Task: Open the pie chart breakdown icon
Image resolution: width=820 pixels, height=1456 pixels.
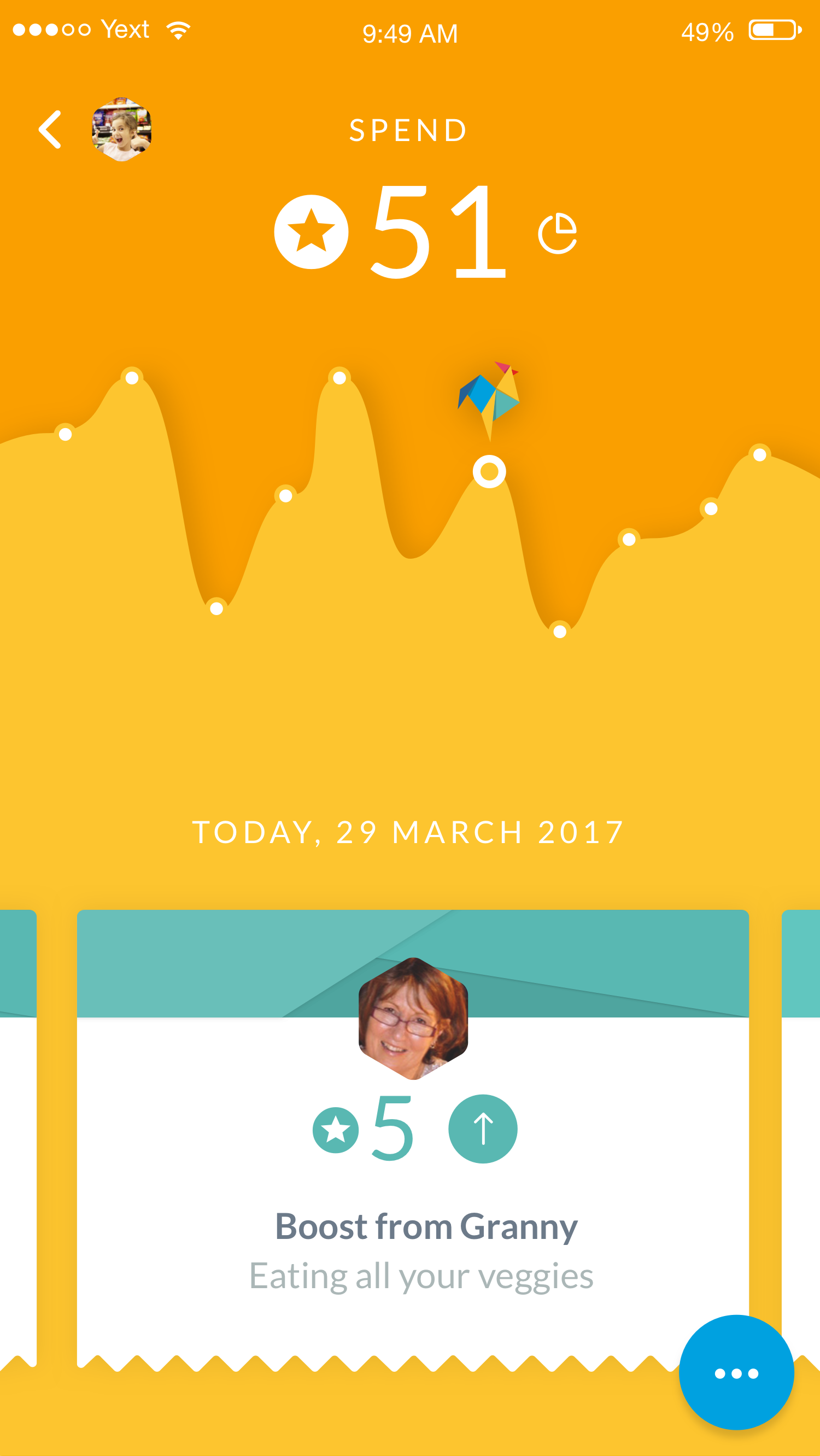Action: [557, 233]
